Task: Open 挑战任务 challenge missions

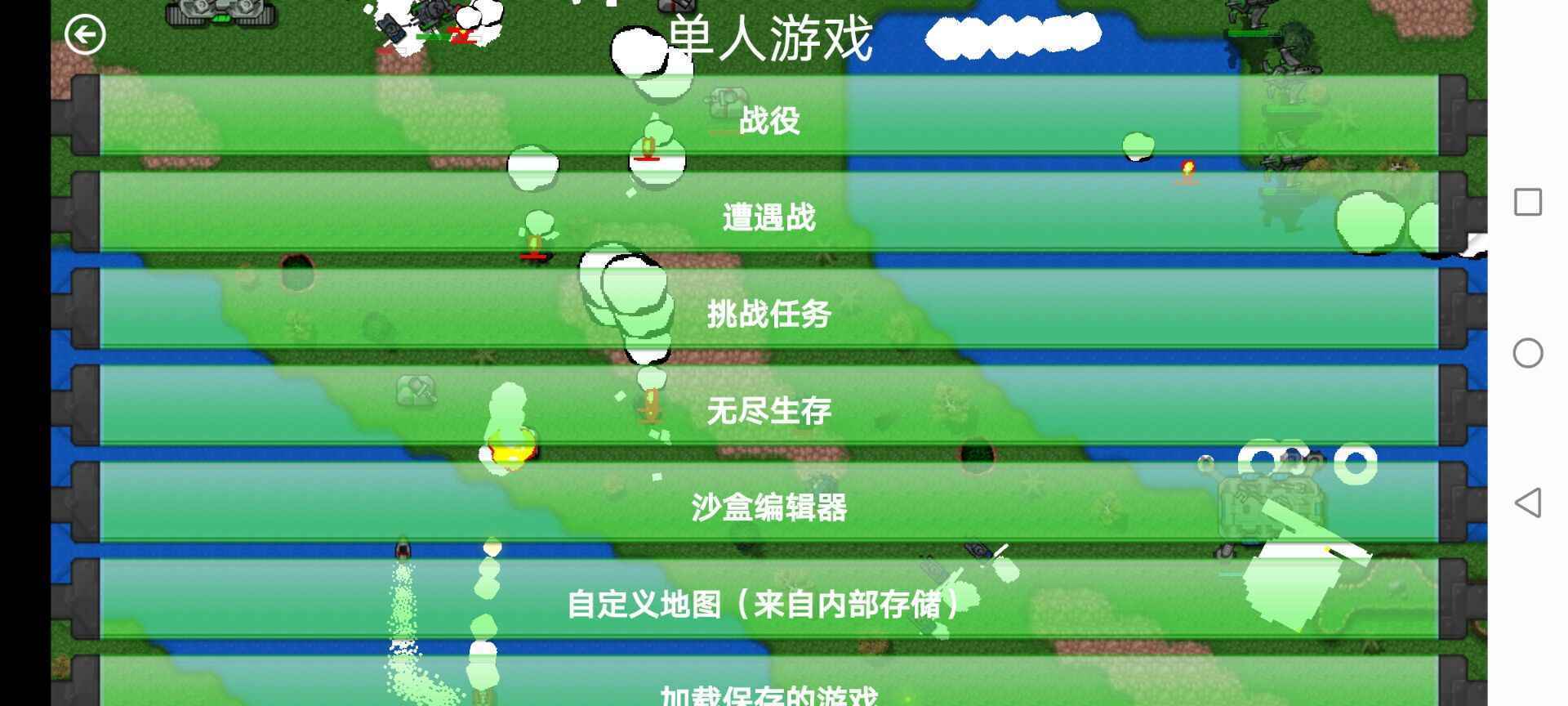Action: (768, 313)
